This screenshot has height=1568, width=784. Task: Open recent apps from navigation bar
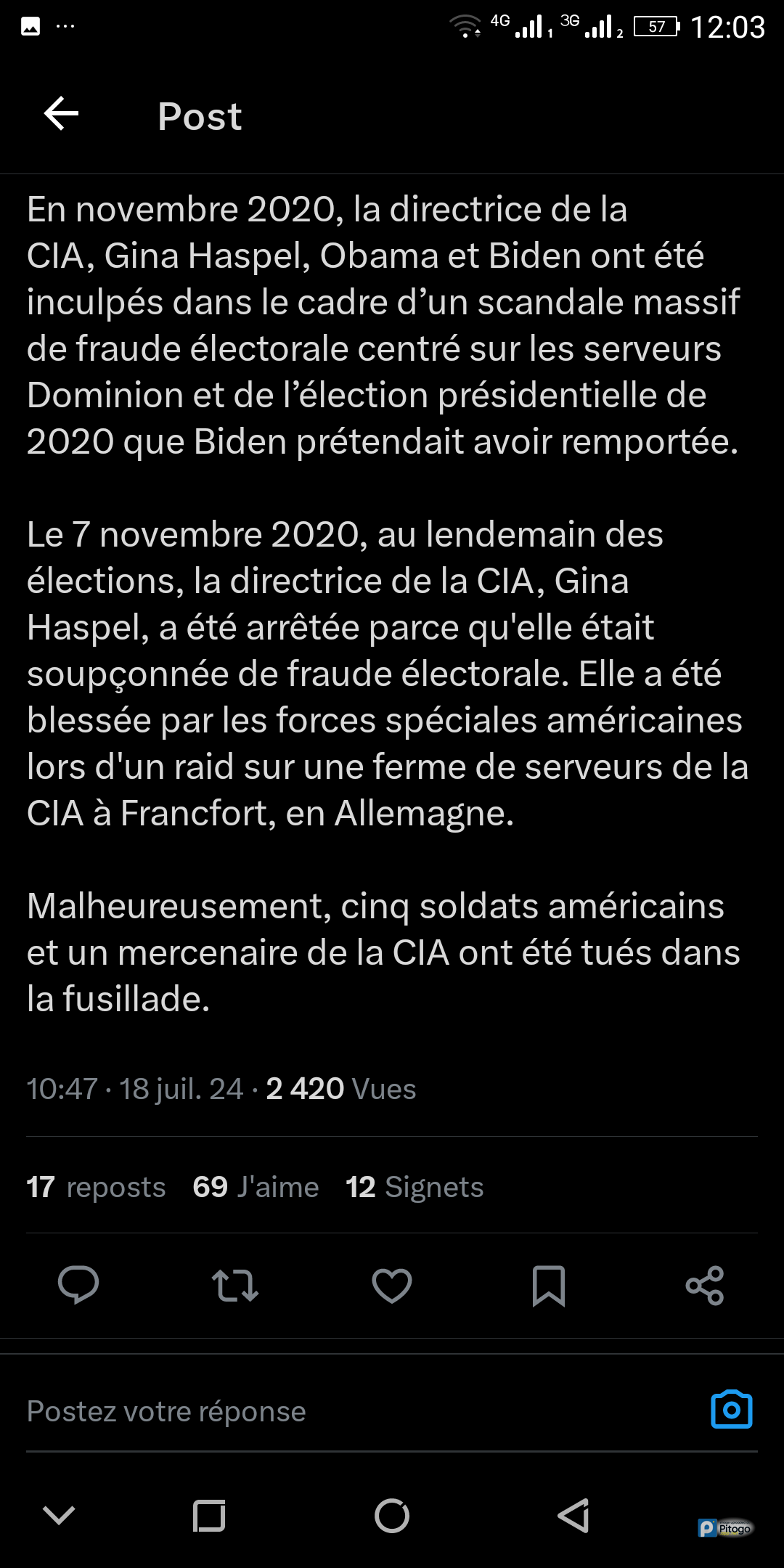coord(209,1516)
